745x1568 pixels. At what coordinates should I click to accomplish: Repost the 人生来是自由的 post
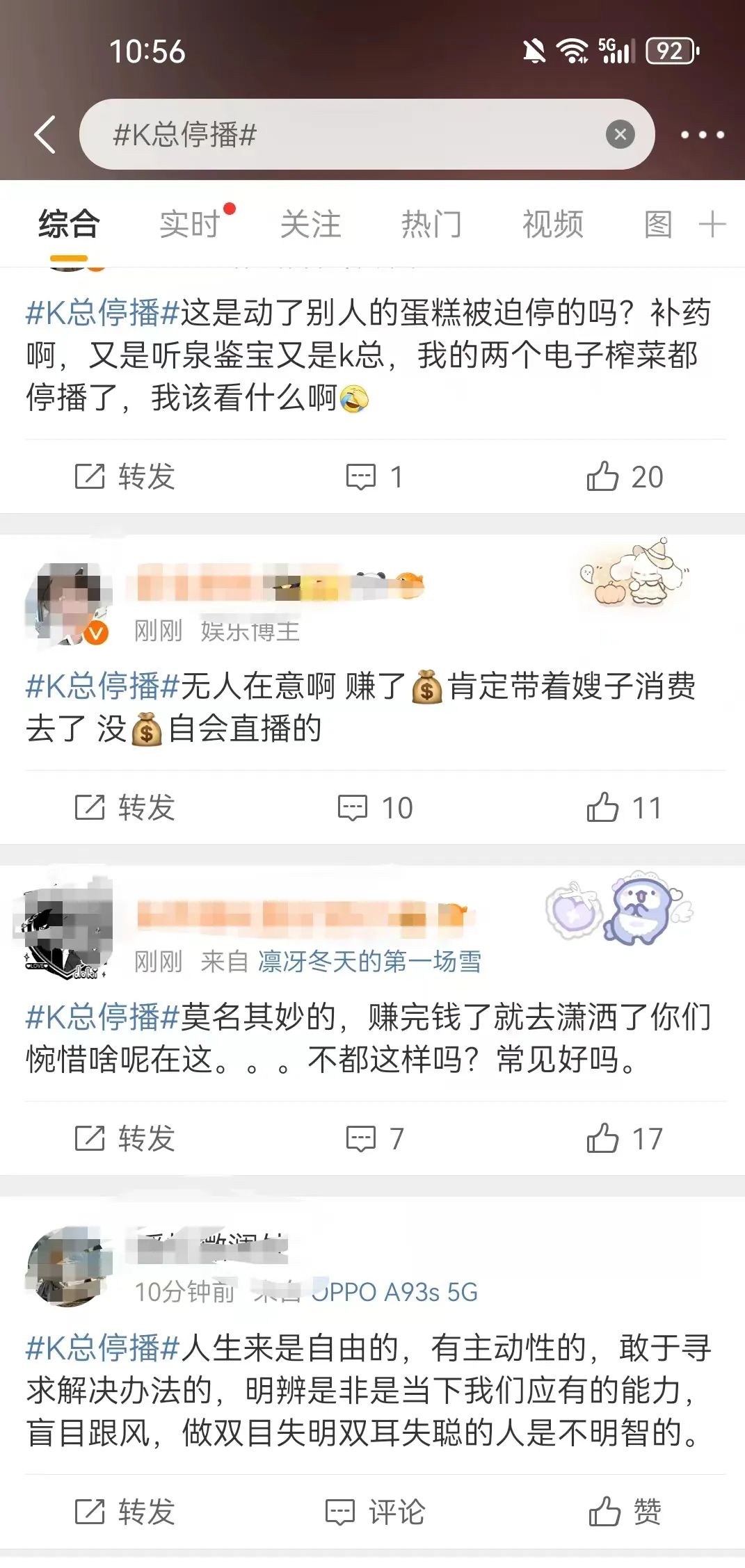[x=125, y=1512]
